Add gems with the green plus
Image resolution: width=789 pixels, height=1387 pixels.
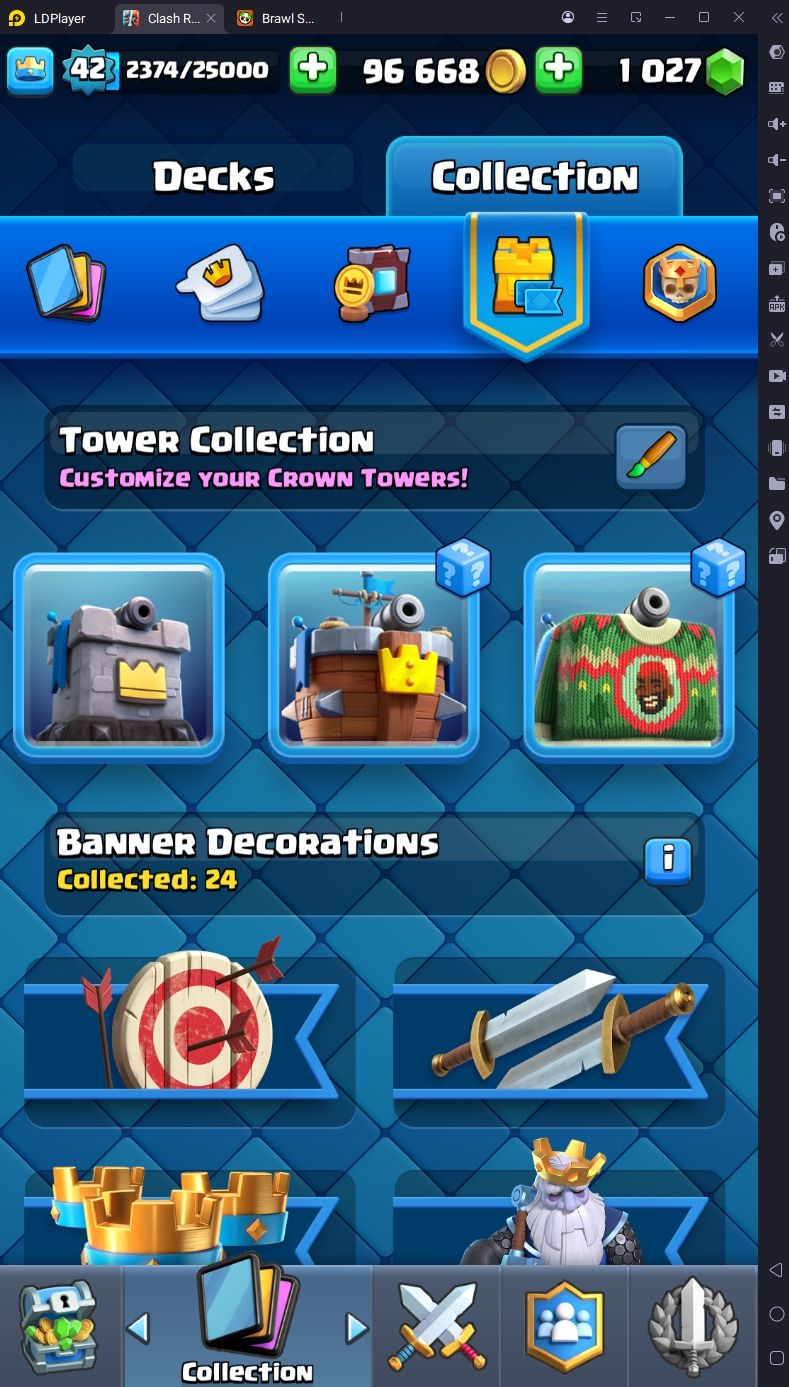tap(559, 69)
